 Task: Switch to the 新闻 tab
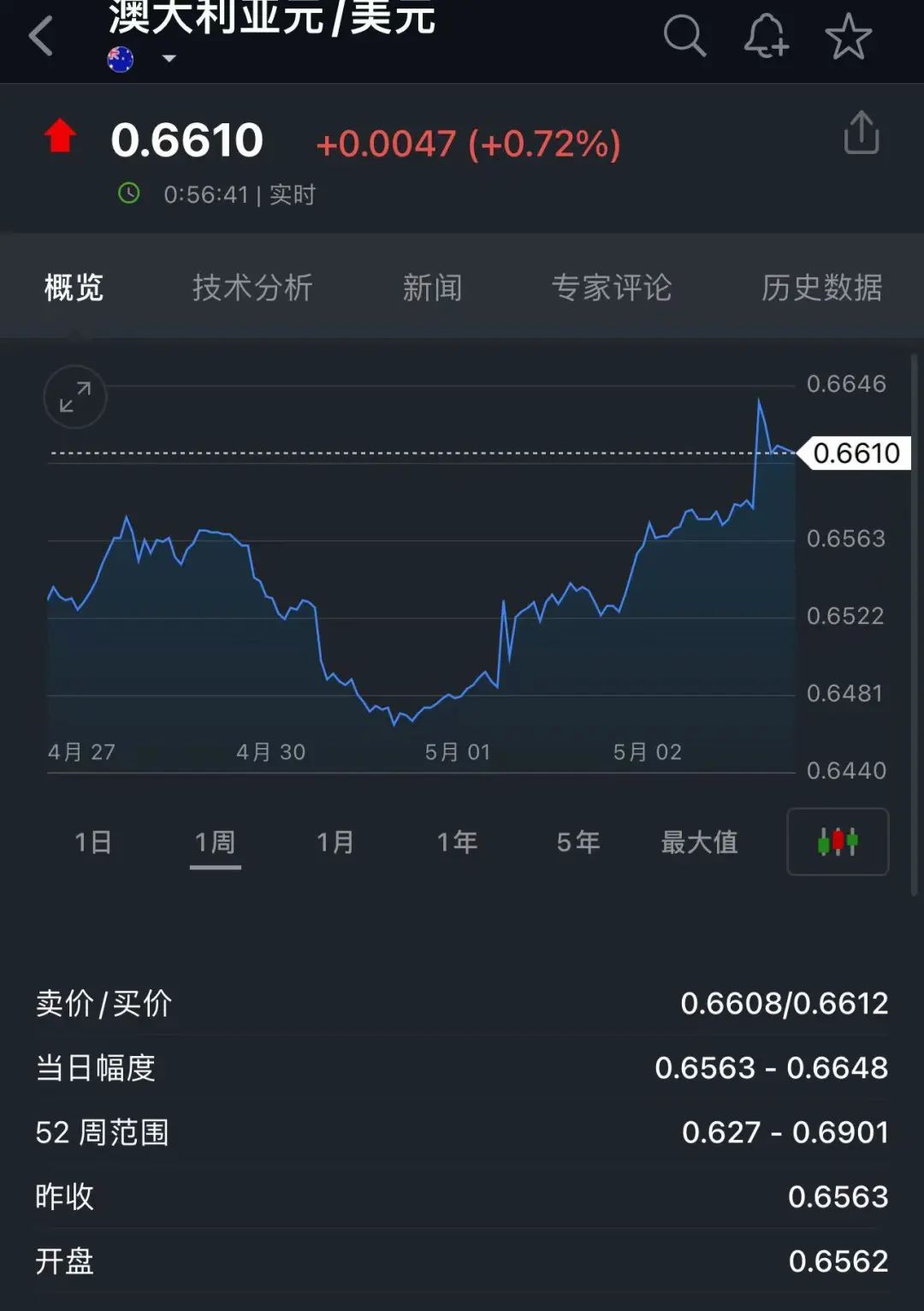tap(433, 288)
